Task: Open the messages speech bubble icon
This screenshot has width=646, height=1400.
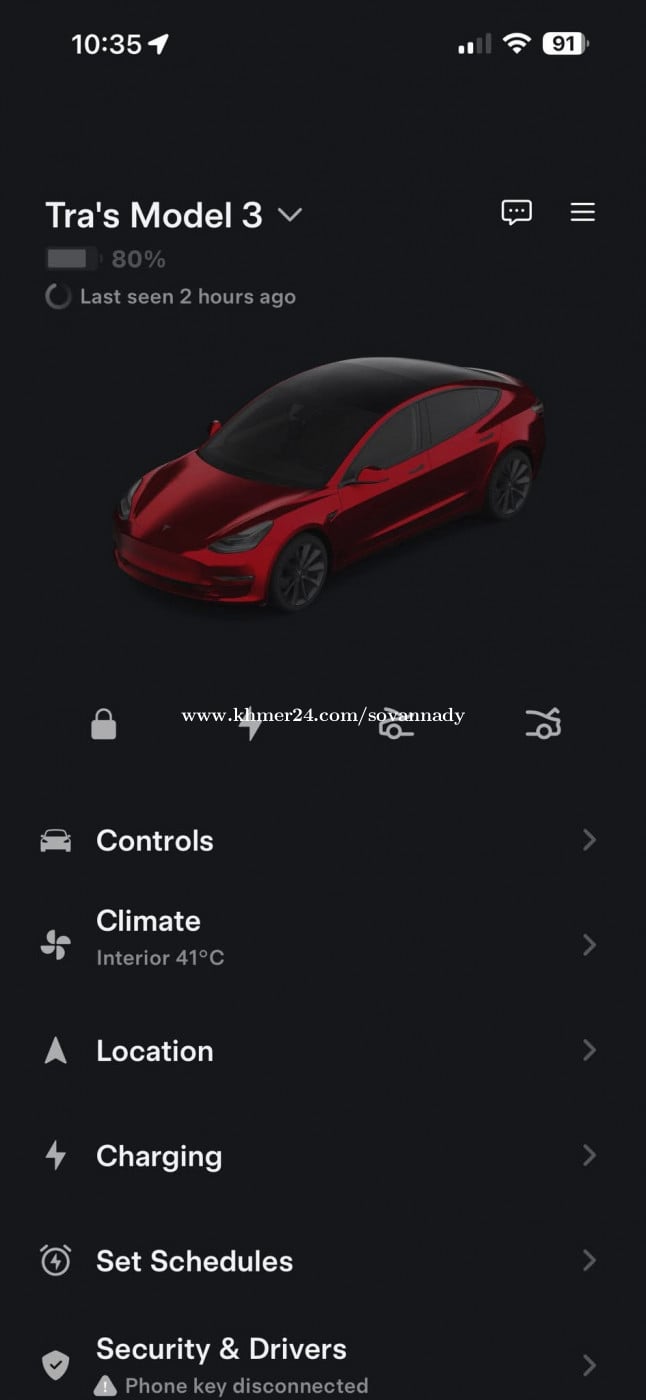Action: (516, 212)
